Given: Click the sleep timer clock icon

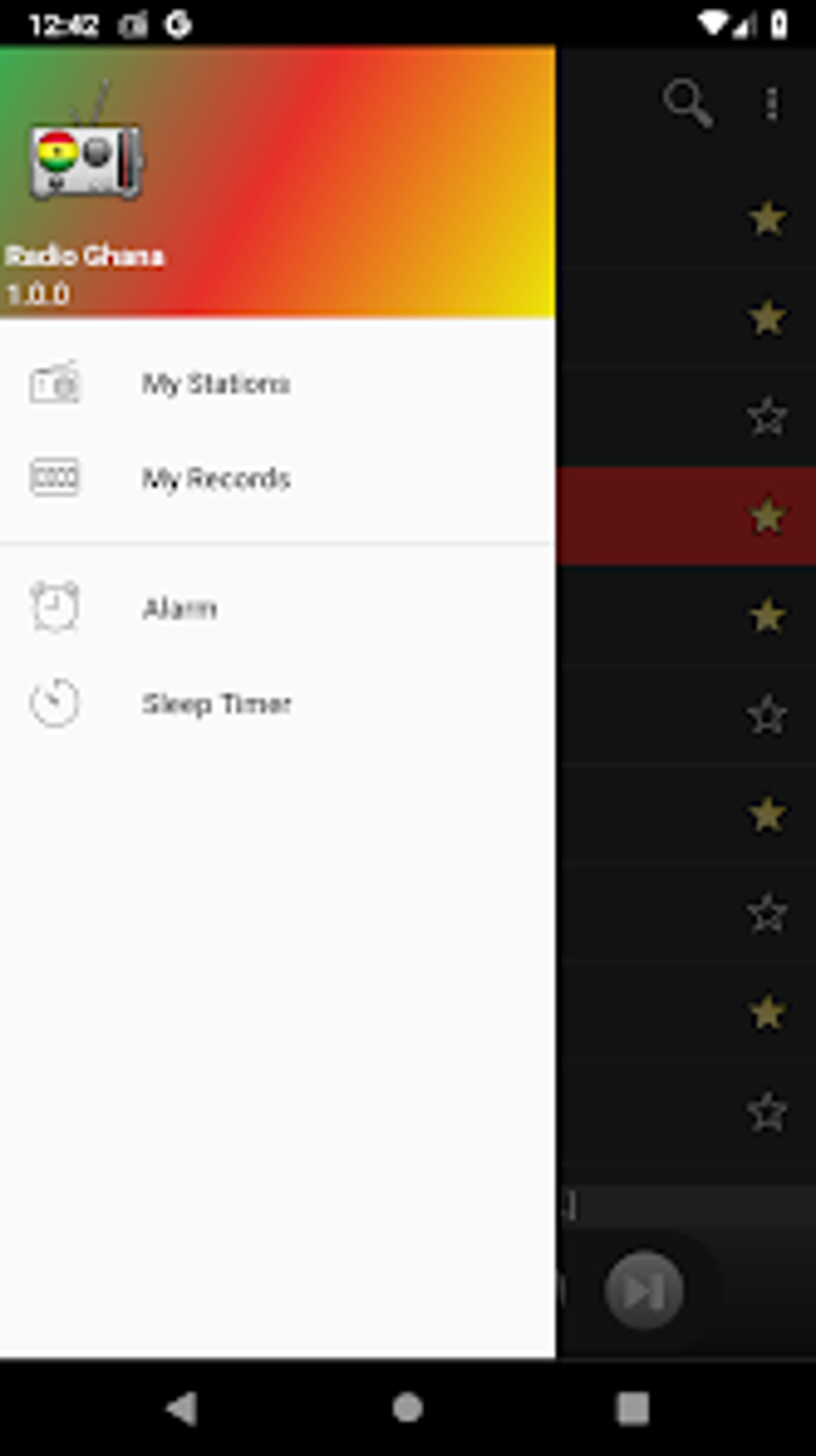Looking at the screenshot, I should [54, 703].
